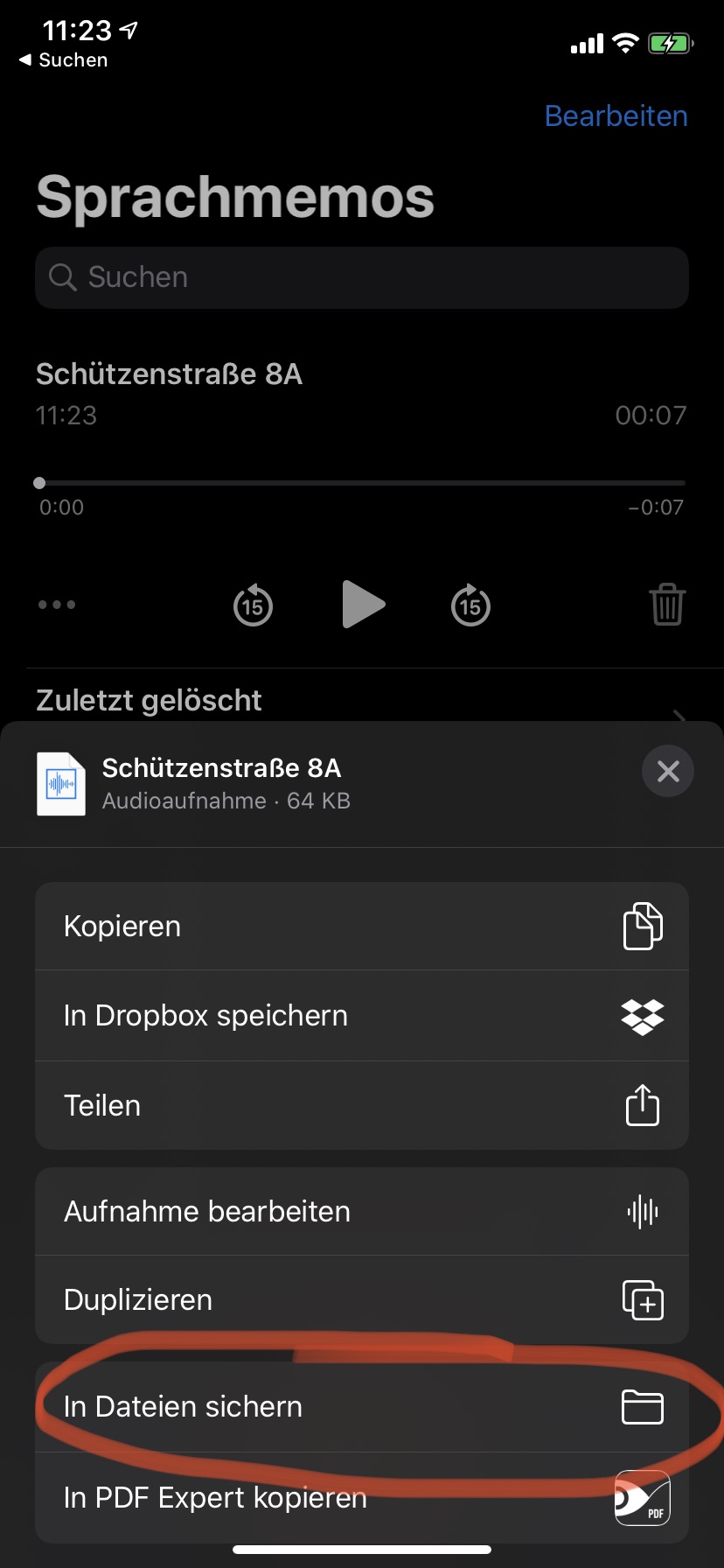Select Kopieren to copy the recording
This screenshot has height=1568, width=724.
coord(362,927)
